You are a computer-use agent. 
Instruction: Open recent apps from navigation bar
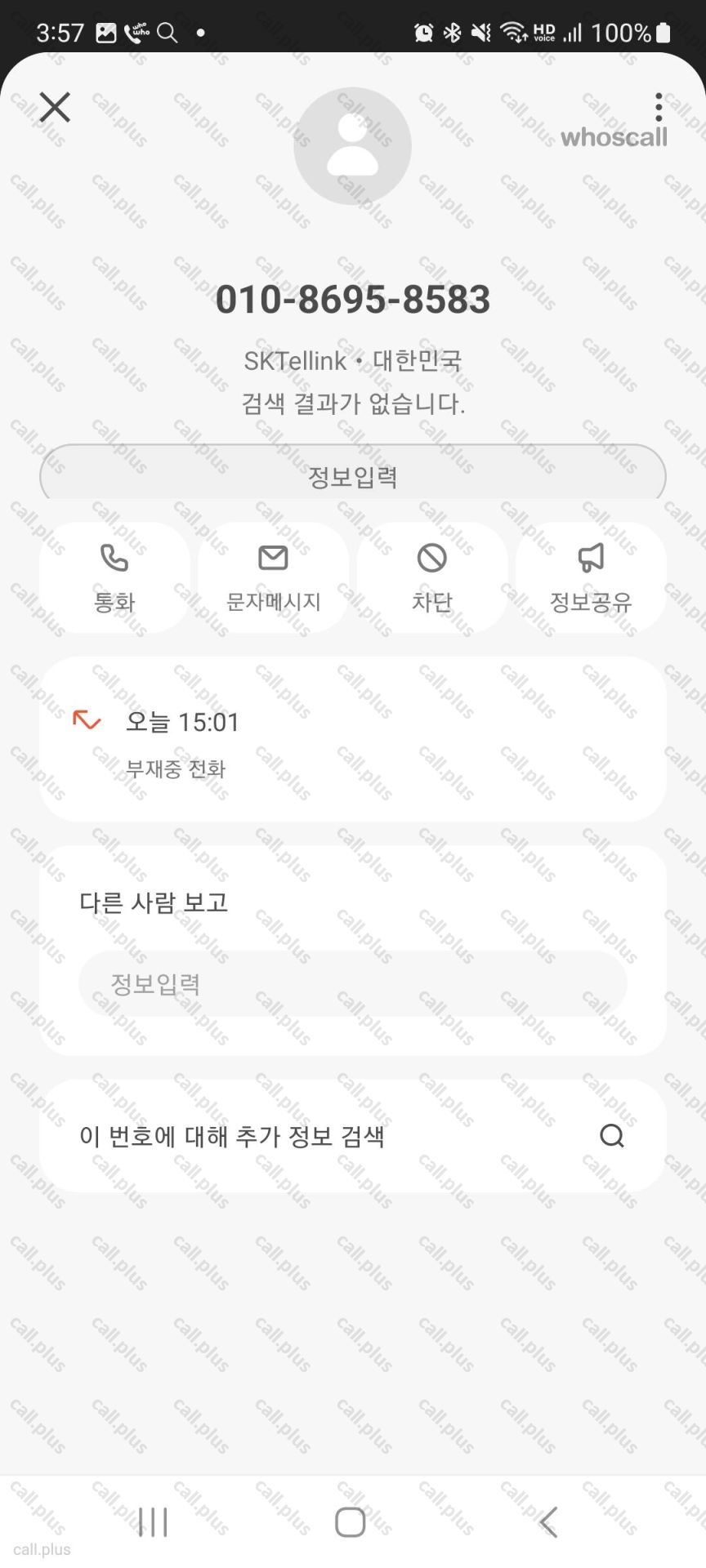point(153,1521)
